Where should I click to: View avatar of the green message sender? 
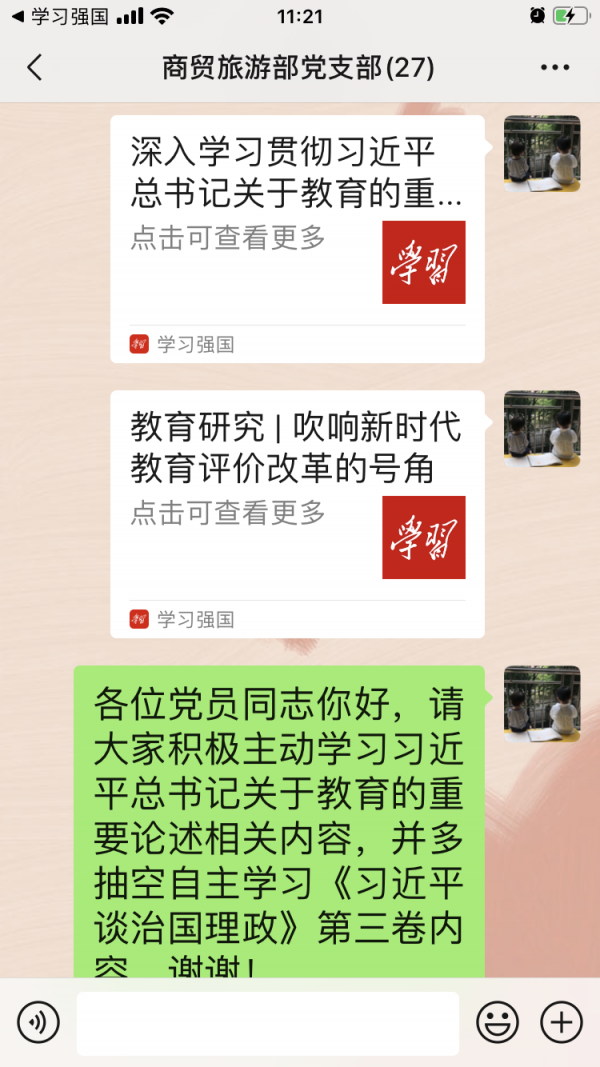click(x=542, y=703)
